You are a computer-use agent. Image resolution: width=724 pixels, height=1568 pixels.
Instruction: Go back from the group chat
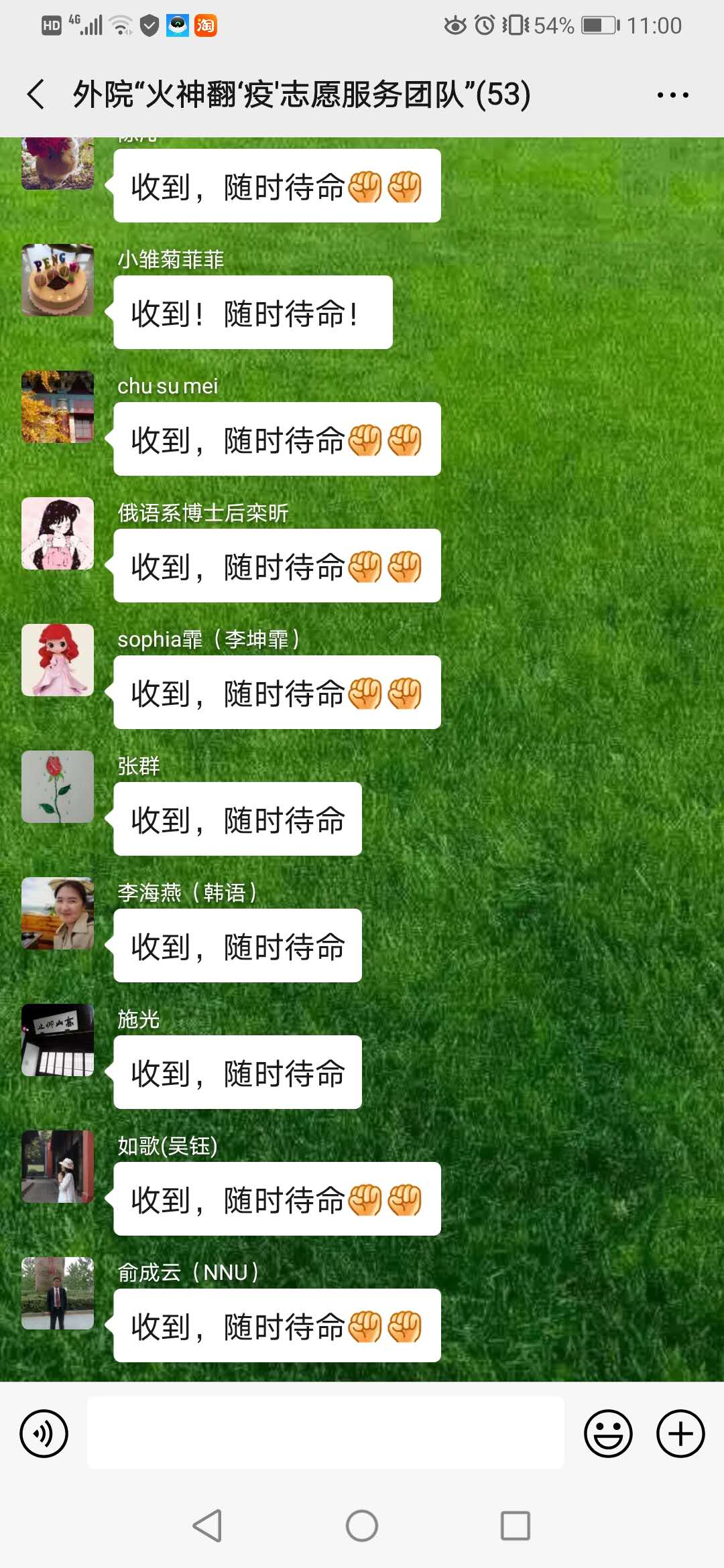click(36, 94)
